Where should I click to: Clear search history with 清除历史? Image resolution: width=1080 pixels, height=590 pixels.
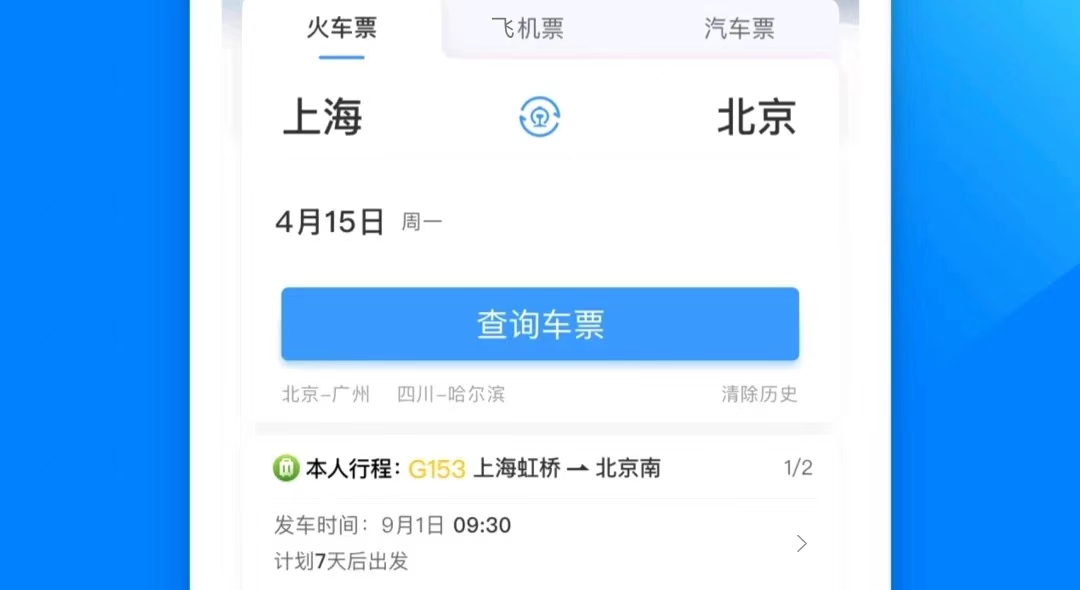(759, 394)
